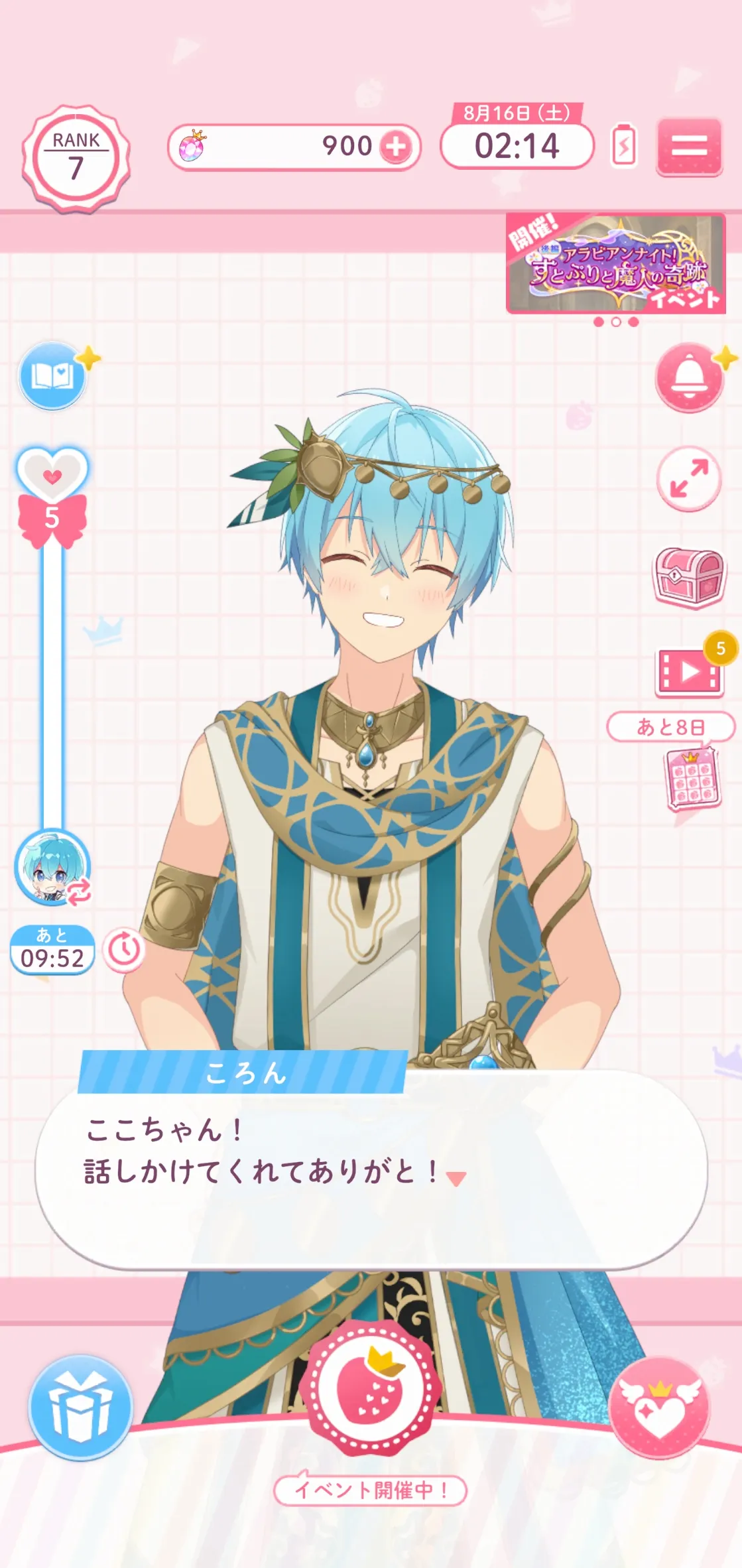This screenshot has width=742, height=1568.
Task: Open the bingo card with 8 days left
Action: point(692,779)
